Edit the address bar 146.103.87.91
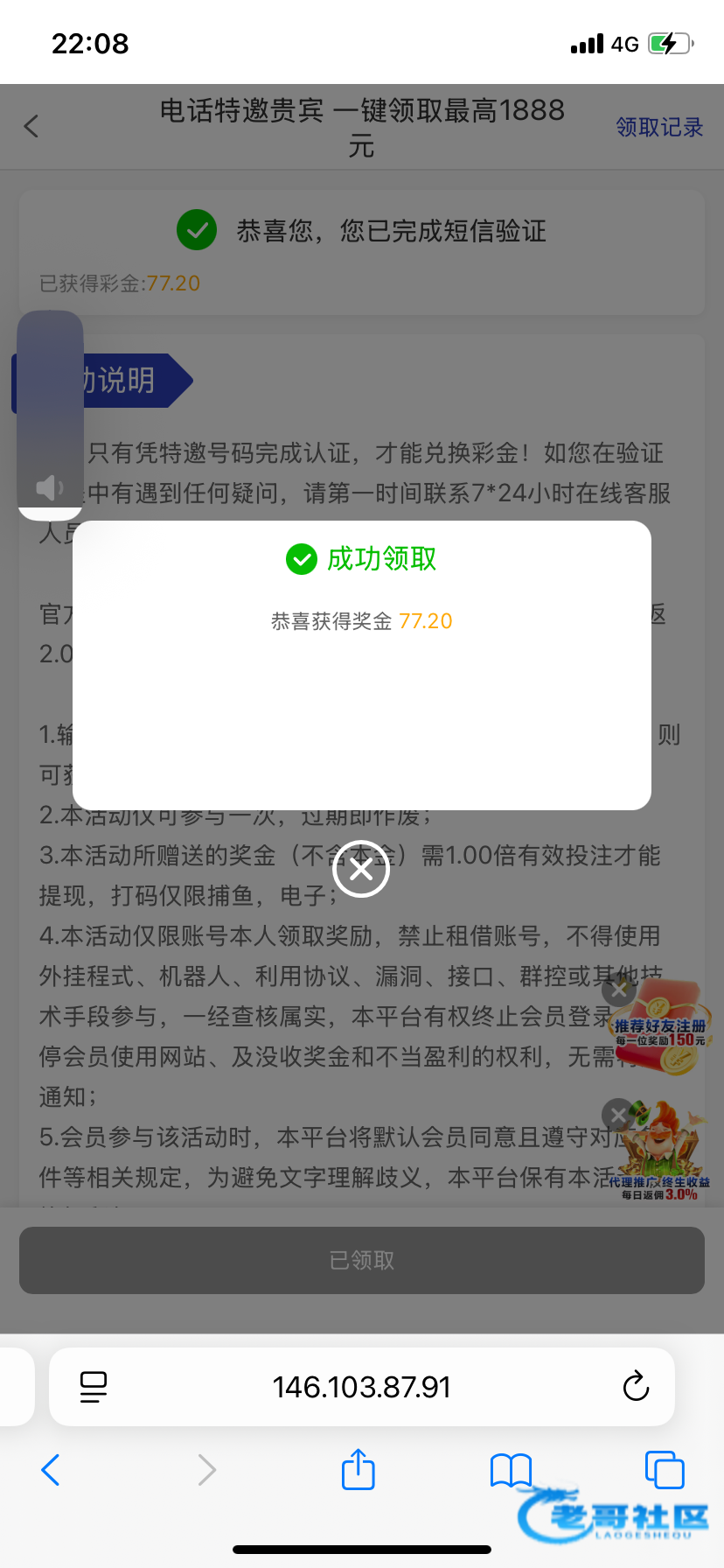This screenshot has height=1568, width=724. [x=362, y=1387]
